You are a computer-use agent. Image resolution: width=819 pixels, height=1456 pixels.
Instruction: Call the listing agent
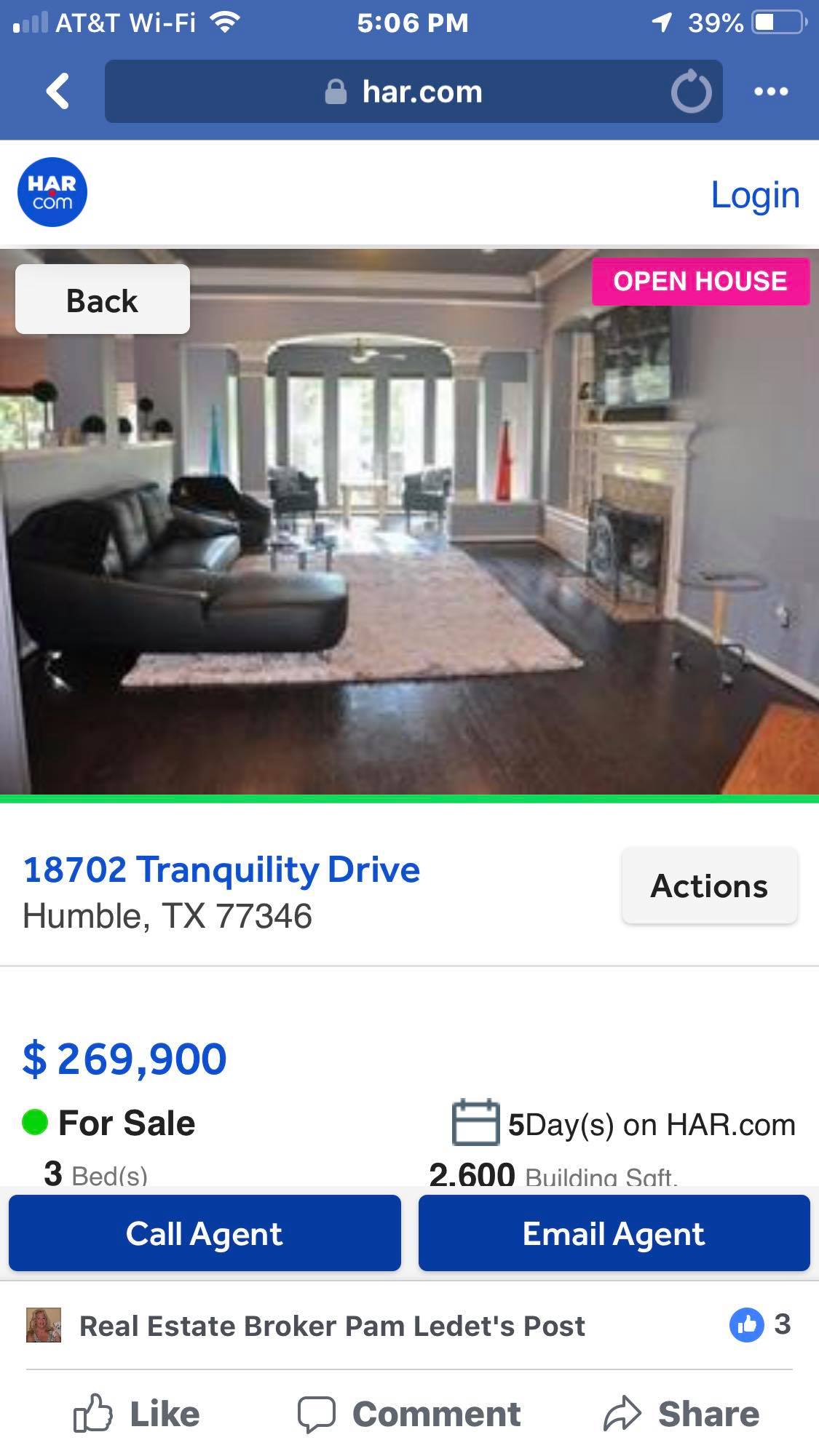pos(205,1233)
